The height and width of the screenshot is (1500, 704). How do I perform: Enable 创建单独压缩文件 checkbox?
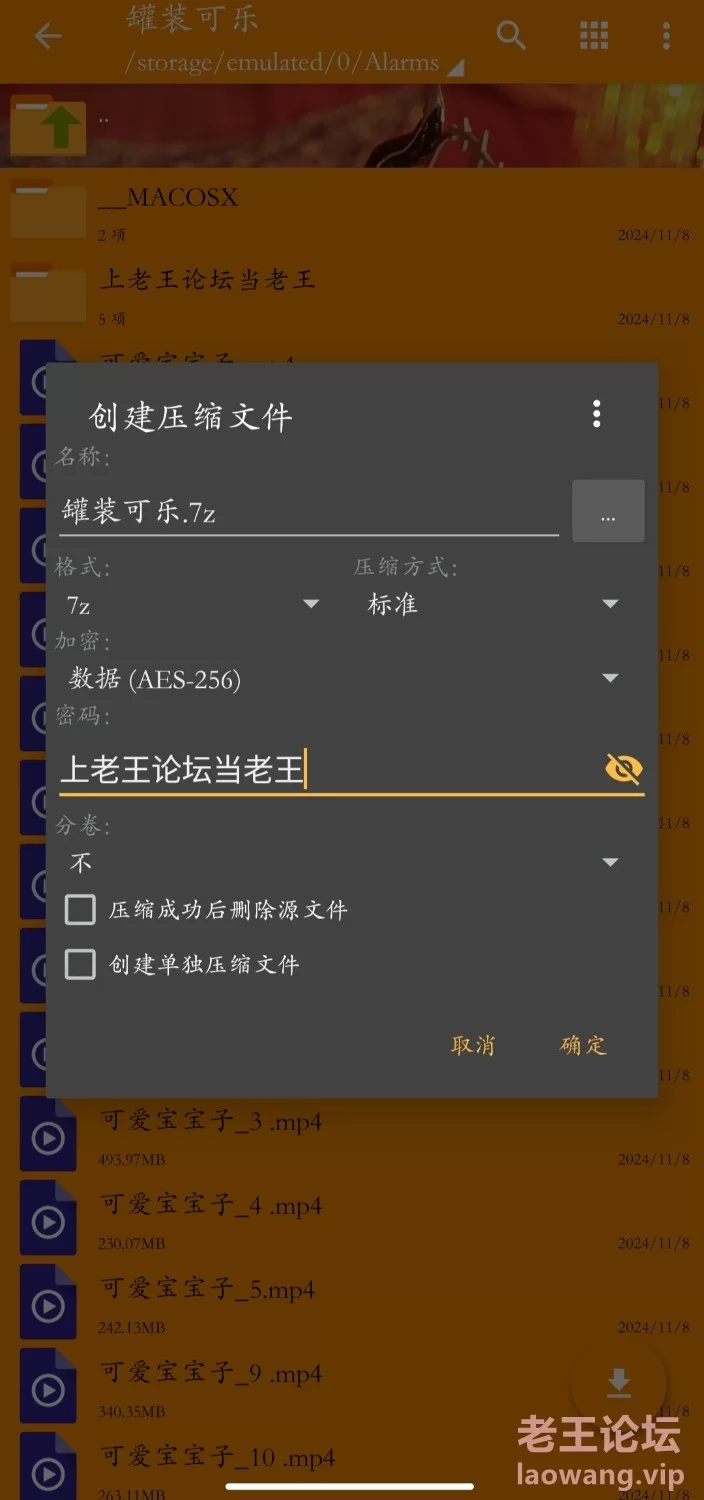80,964
